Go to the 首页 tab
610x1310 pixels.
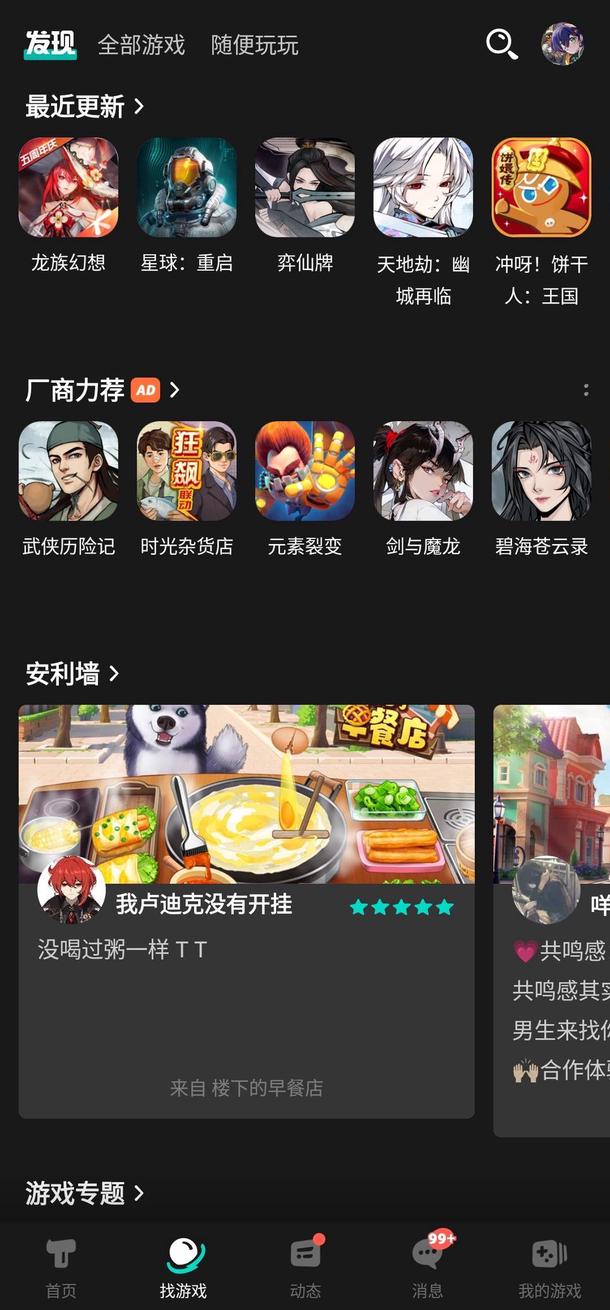tap(61, 1266)
